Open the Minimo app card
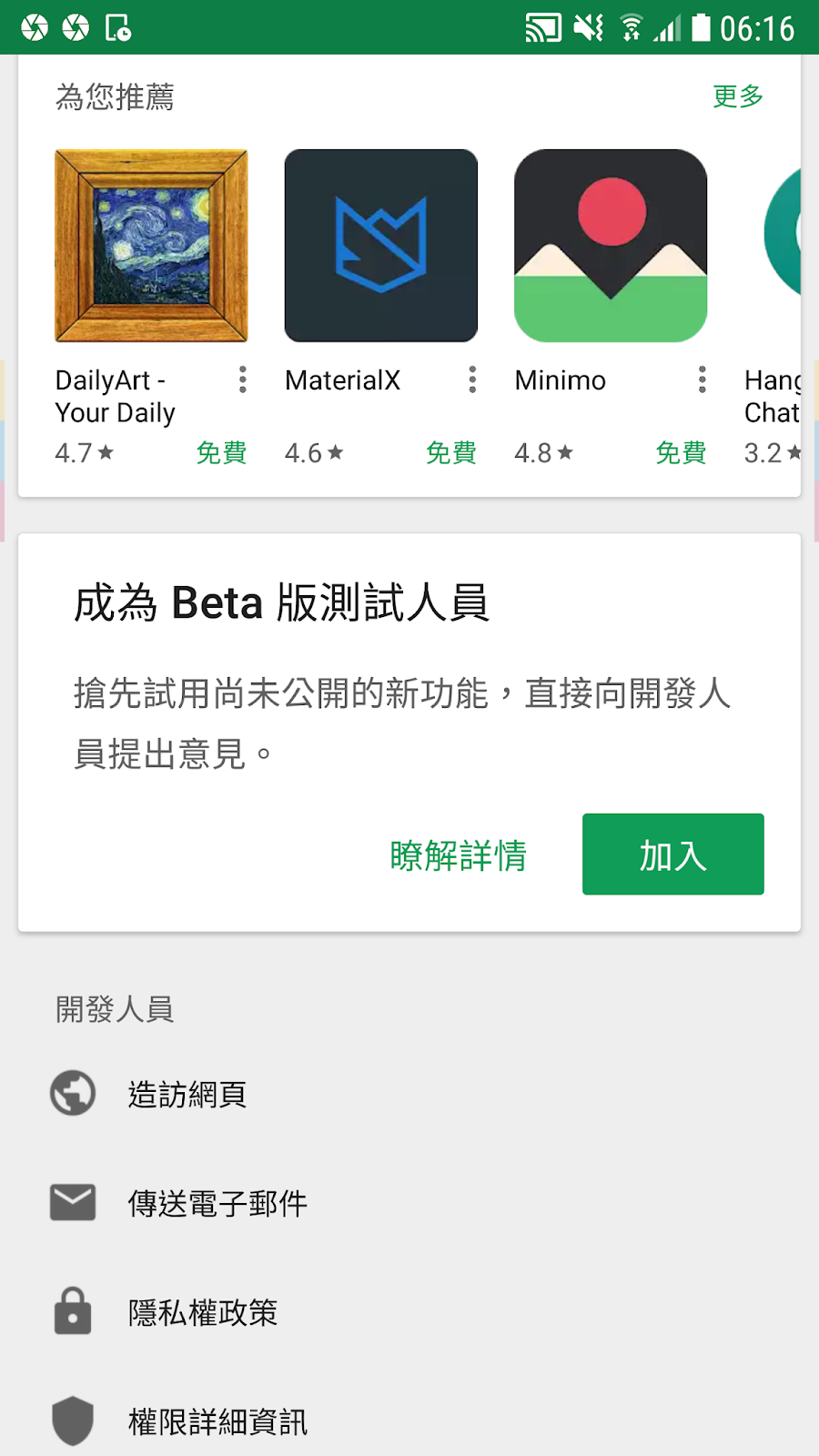This screenshot has height=1456, width=819. pos(611,308)
